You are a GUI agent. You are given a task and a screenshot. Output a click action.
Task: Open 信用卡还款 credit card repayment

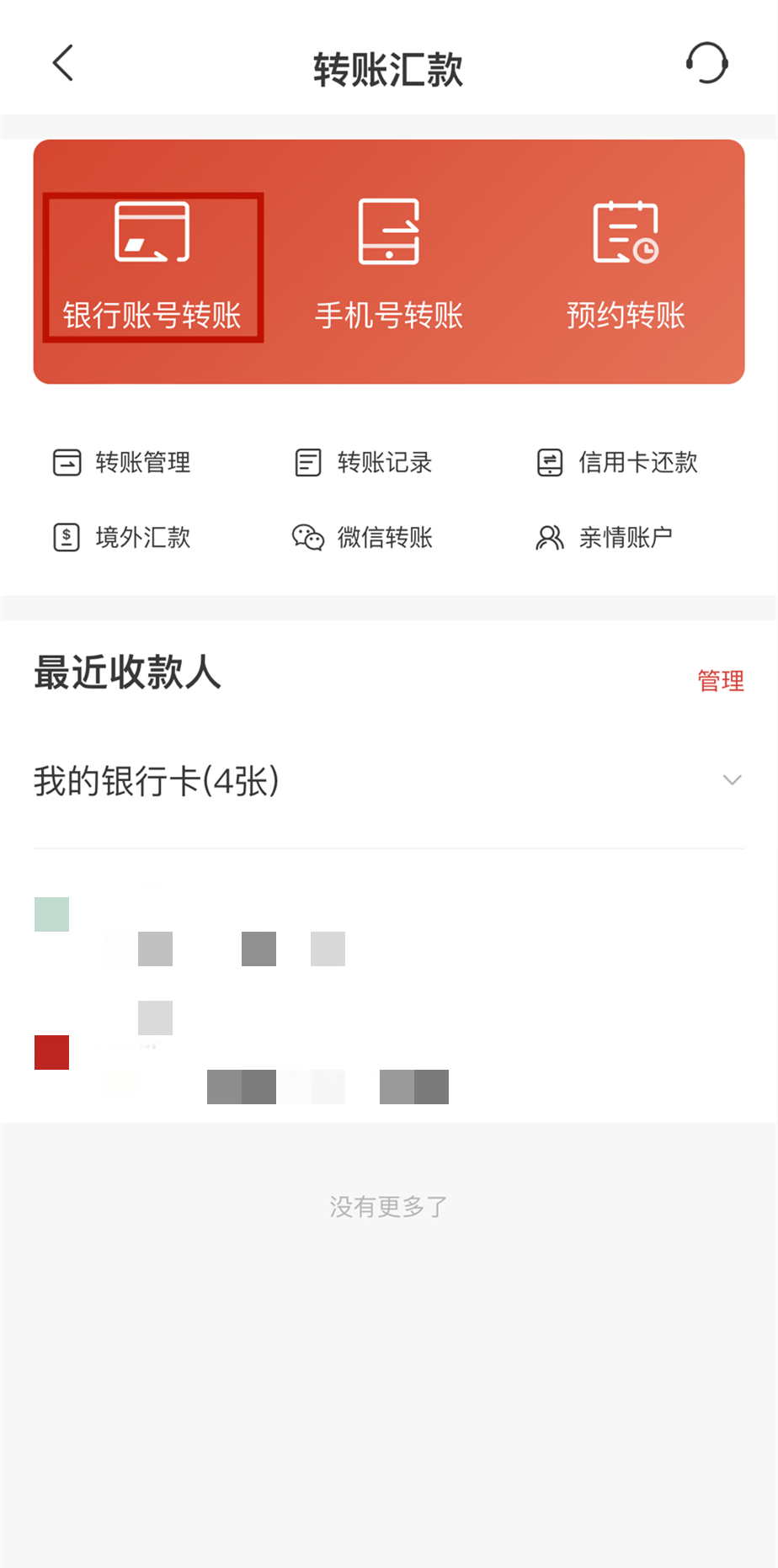(x=618, y=462)
